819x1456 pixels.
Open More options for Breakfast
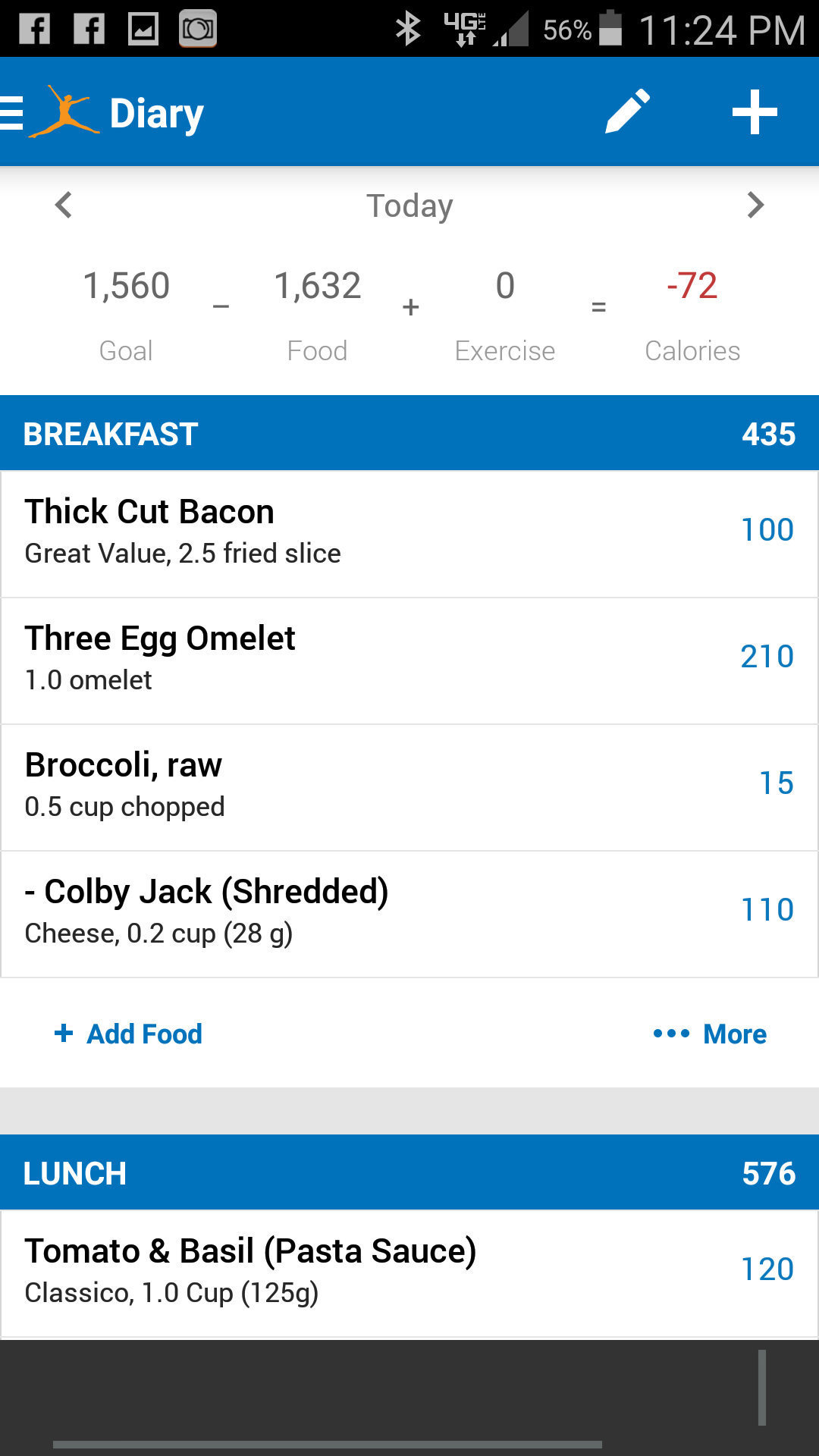click(710, 1034)
